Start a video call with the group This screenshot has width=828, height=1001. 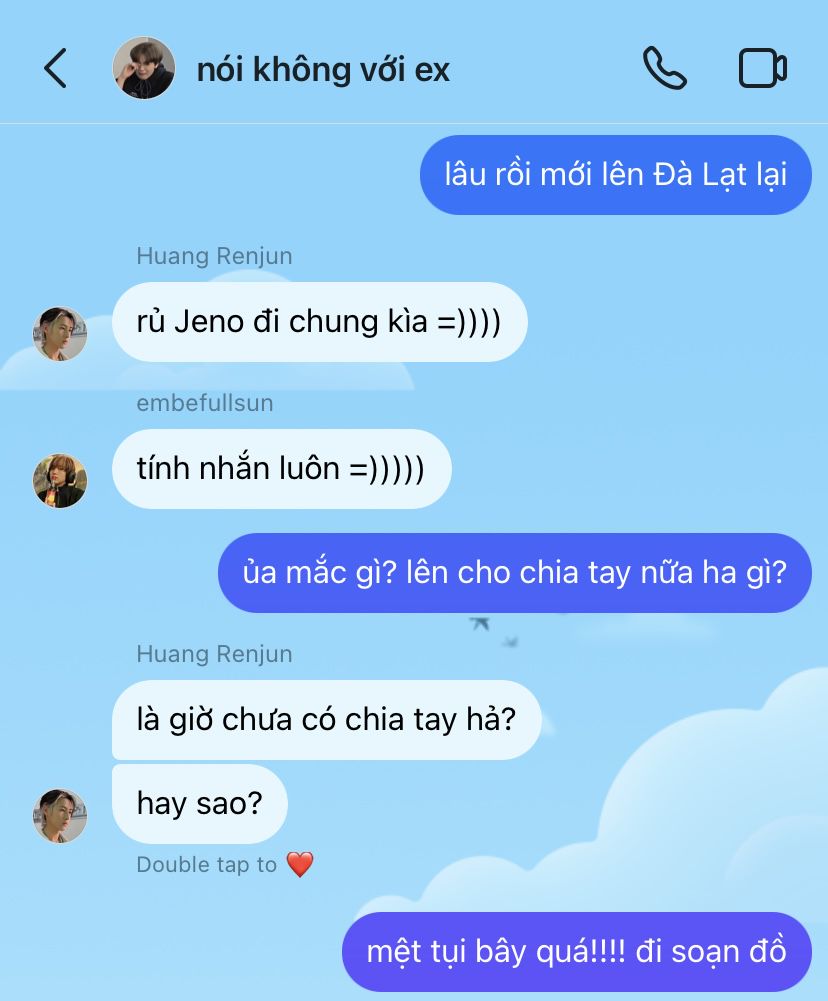coord(762,68)
